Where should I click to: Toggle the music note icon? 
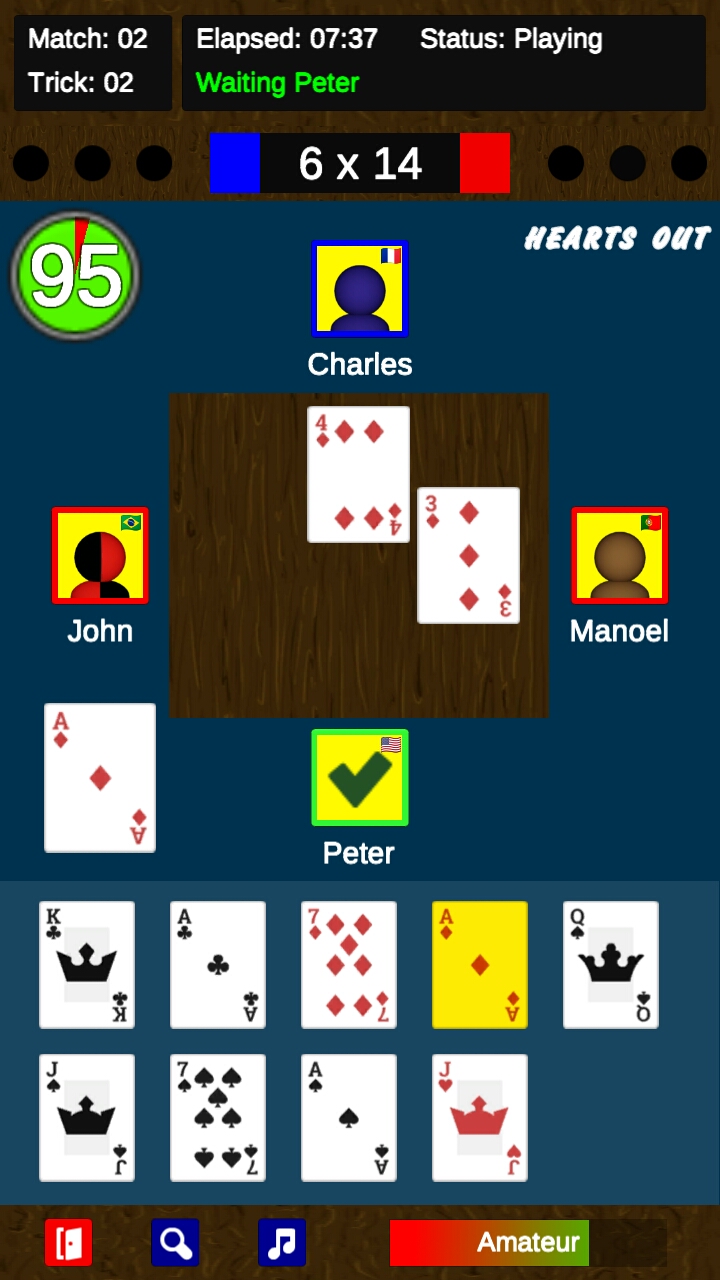click(x=282, y=1243)
